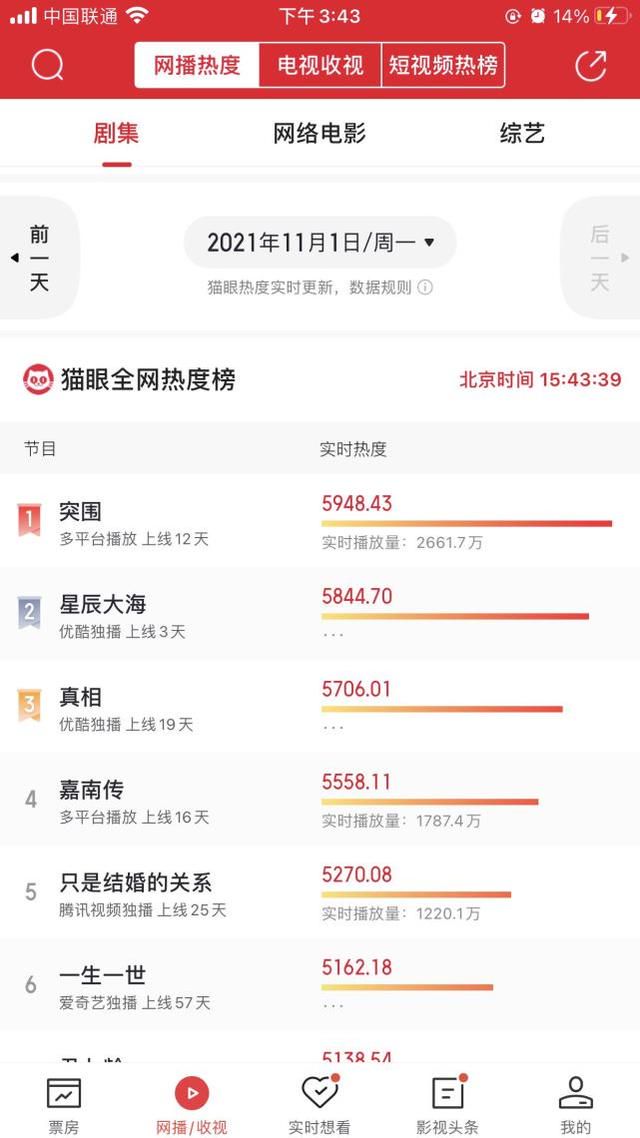Open the search magnifier icon
The image size is (640, 1138).
48,66
